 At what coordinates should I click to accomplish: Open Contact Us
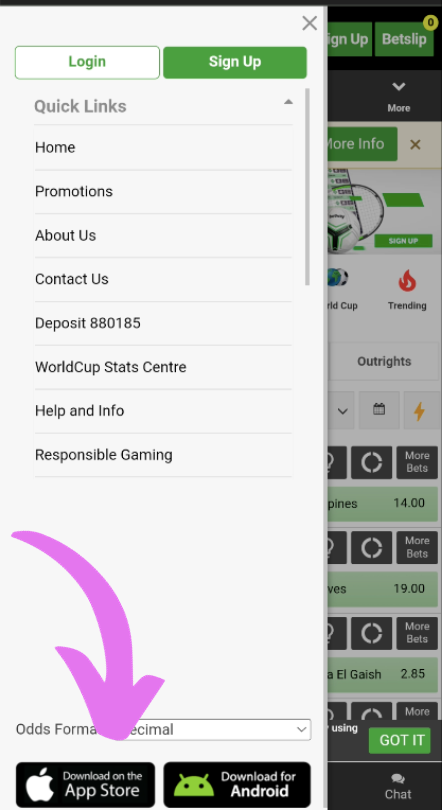163,279
